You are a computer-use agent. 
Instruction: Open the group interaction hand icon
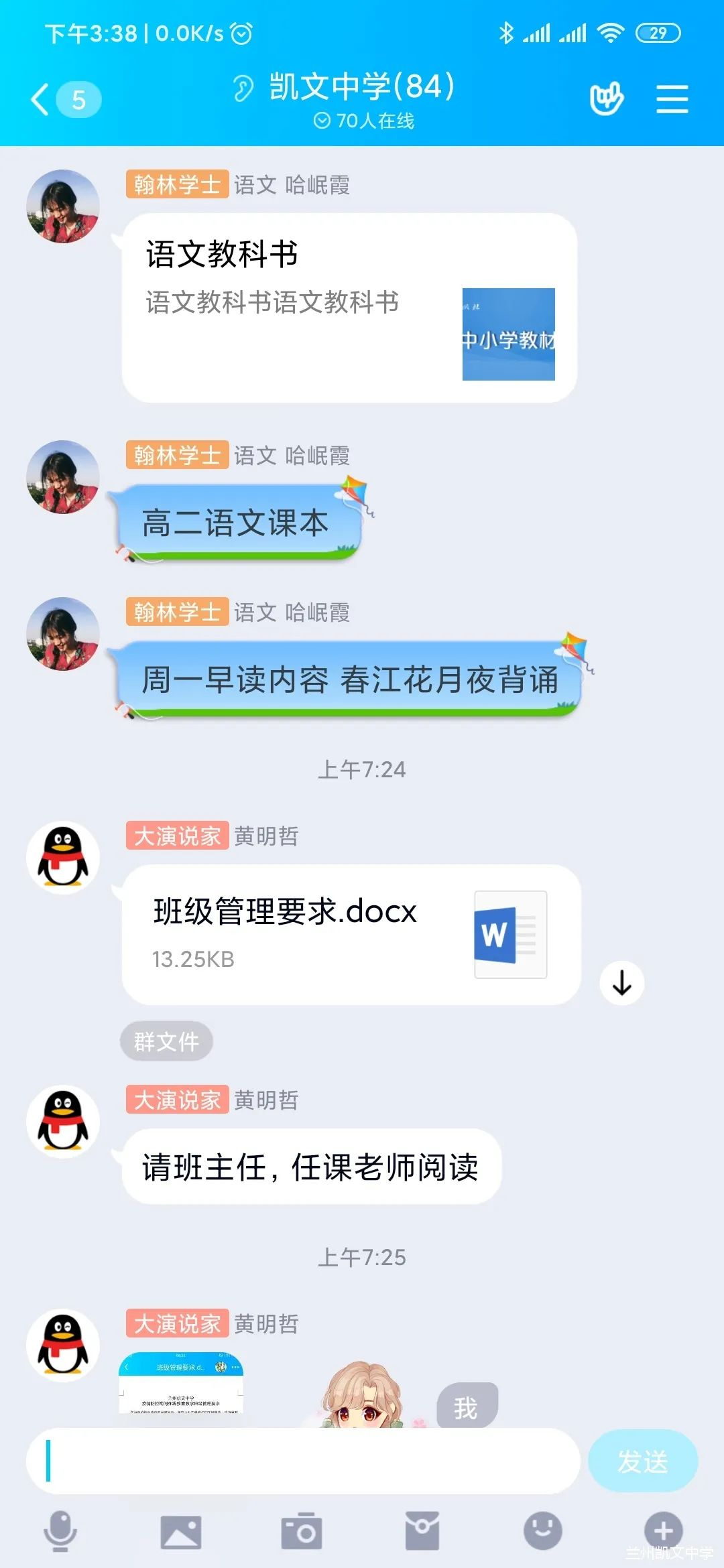[606, 100]
